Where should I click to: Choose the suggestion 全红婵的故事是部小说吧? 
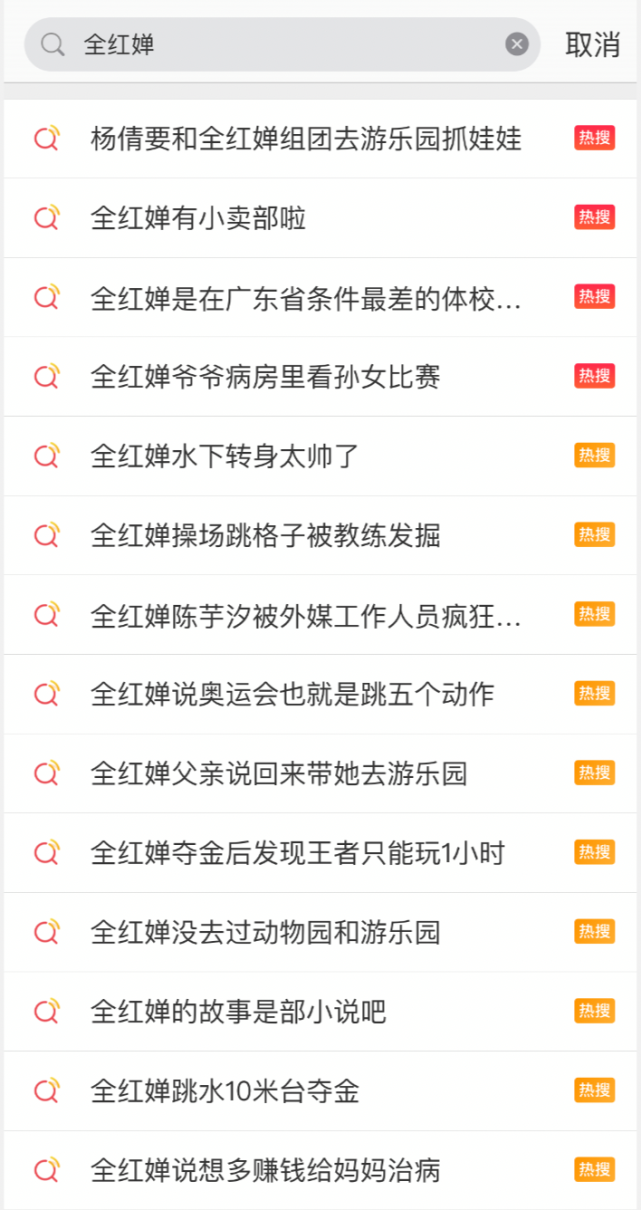[x=320, y=1012]
